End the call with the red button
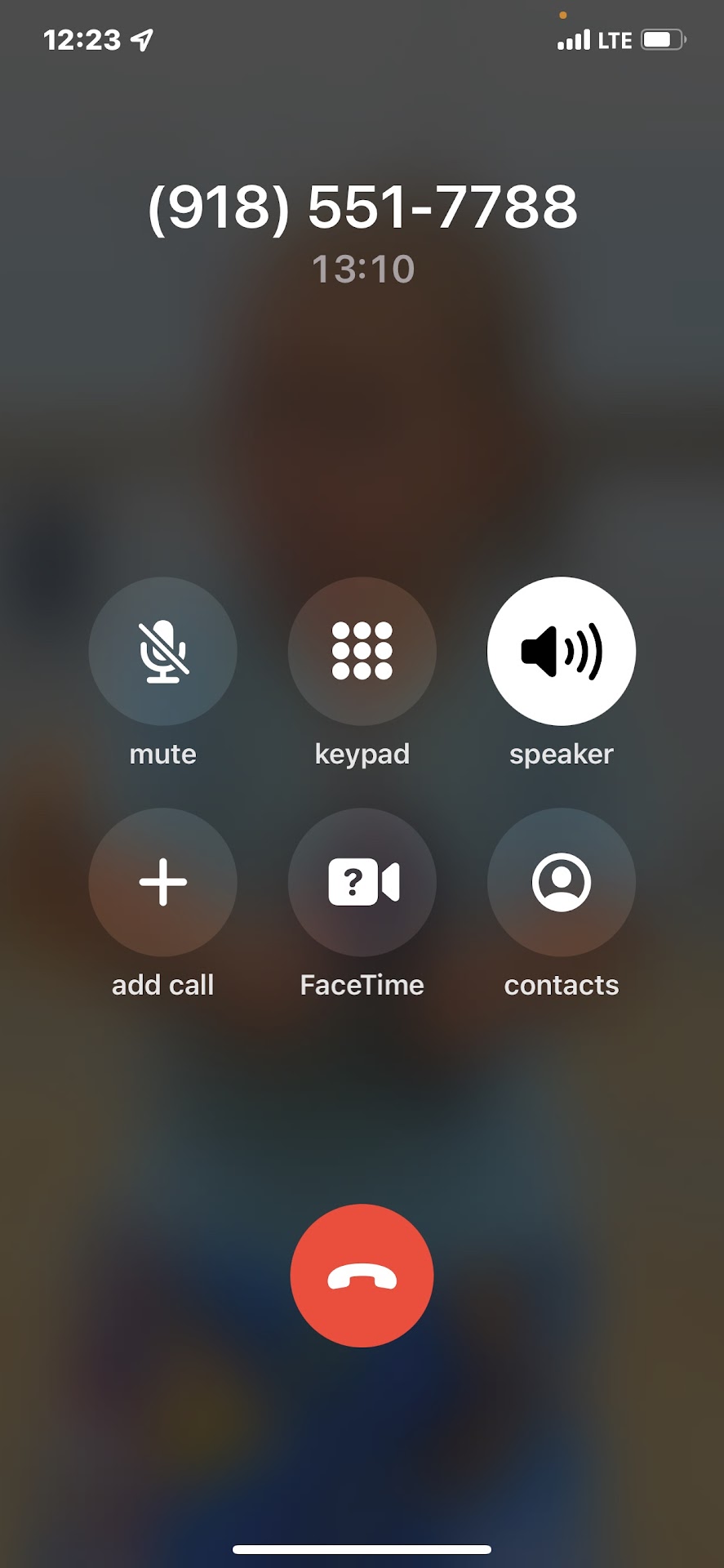 [362, 1276]
